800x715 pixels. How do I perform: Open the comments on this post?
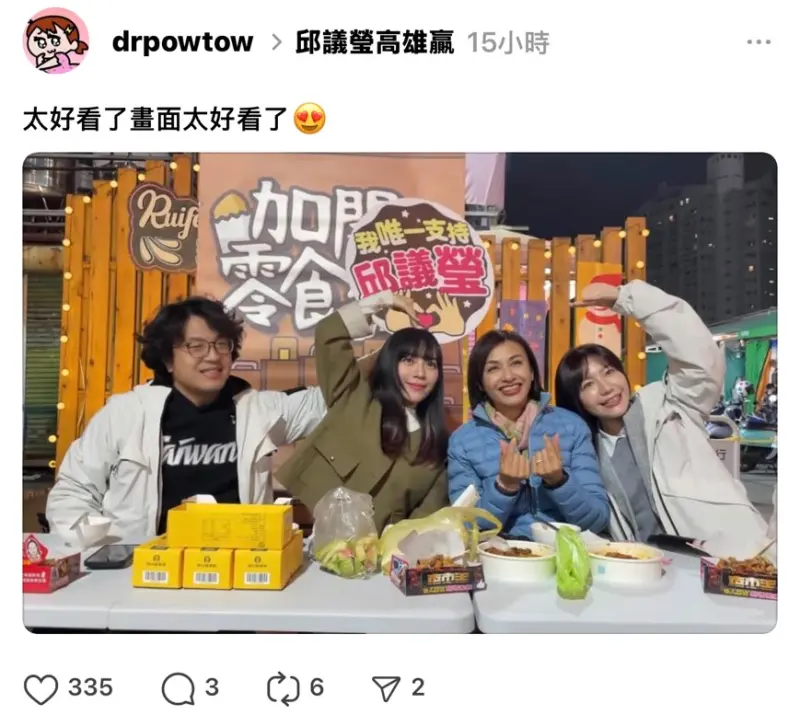tap(177, 688)
